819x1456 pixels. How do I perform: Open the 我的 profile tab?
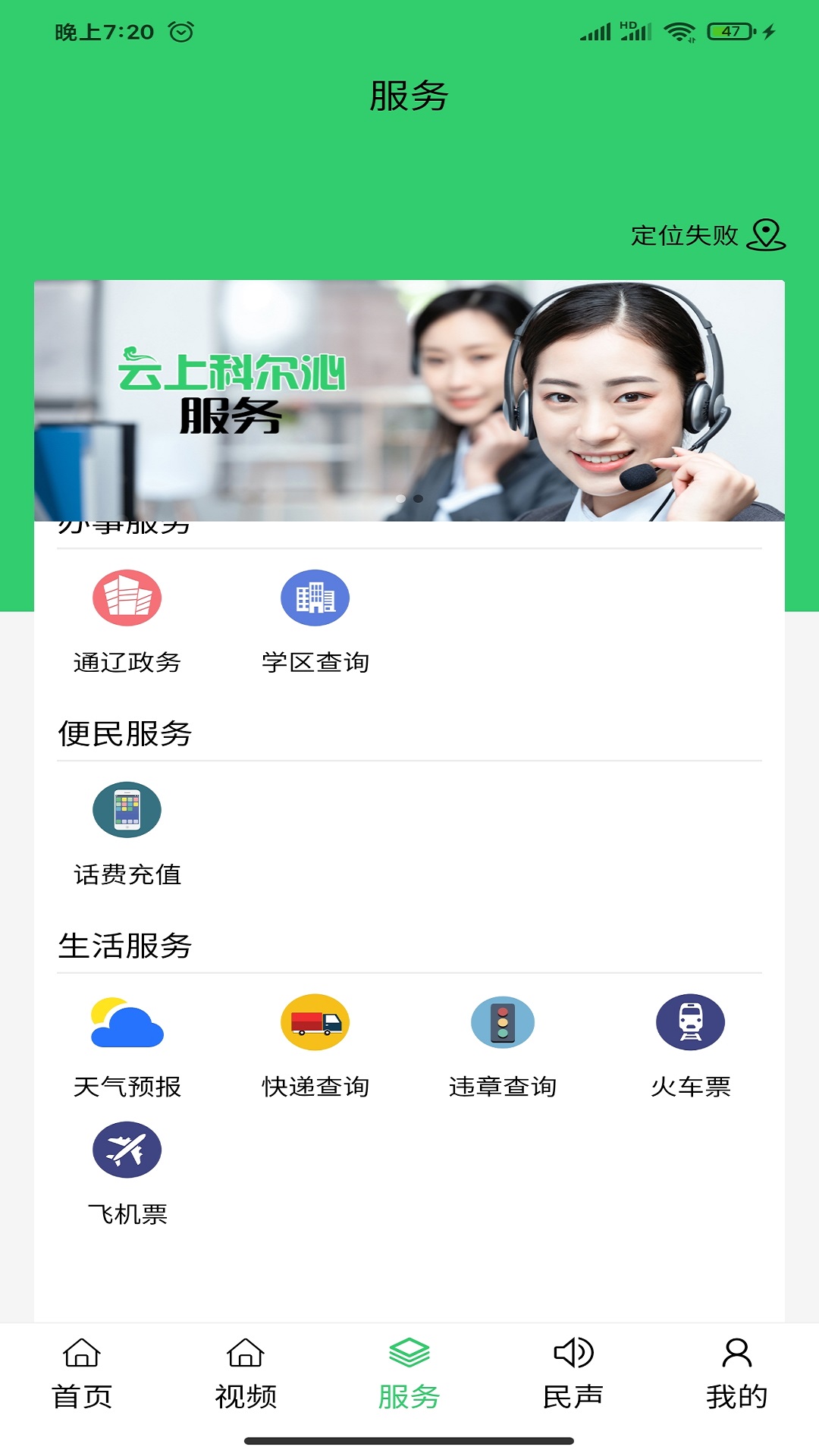[x=737, y=1373]
